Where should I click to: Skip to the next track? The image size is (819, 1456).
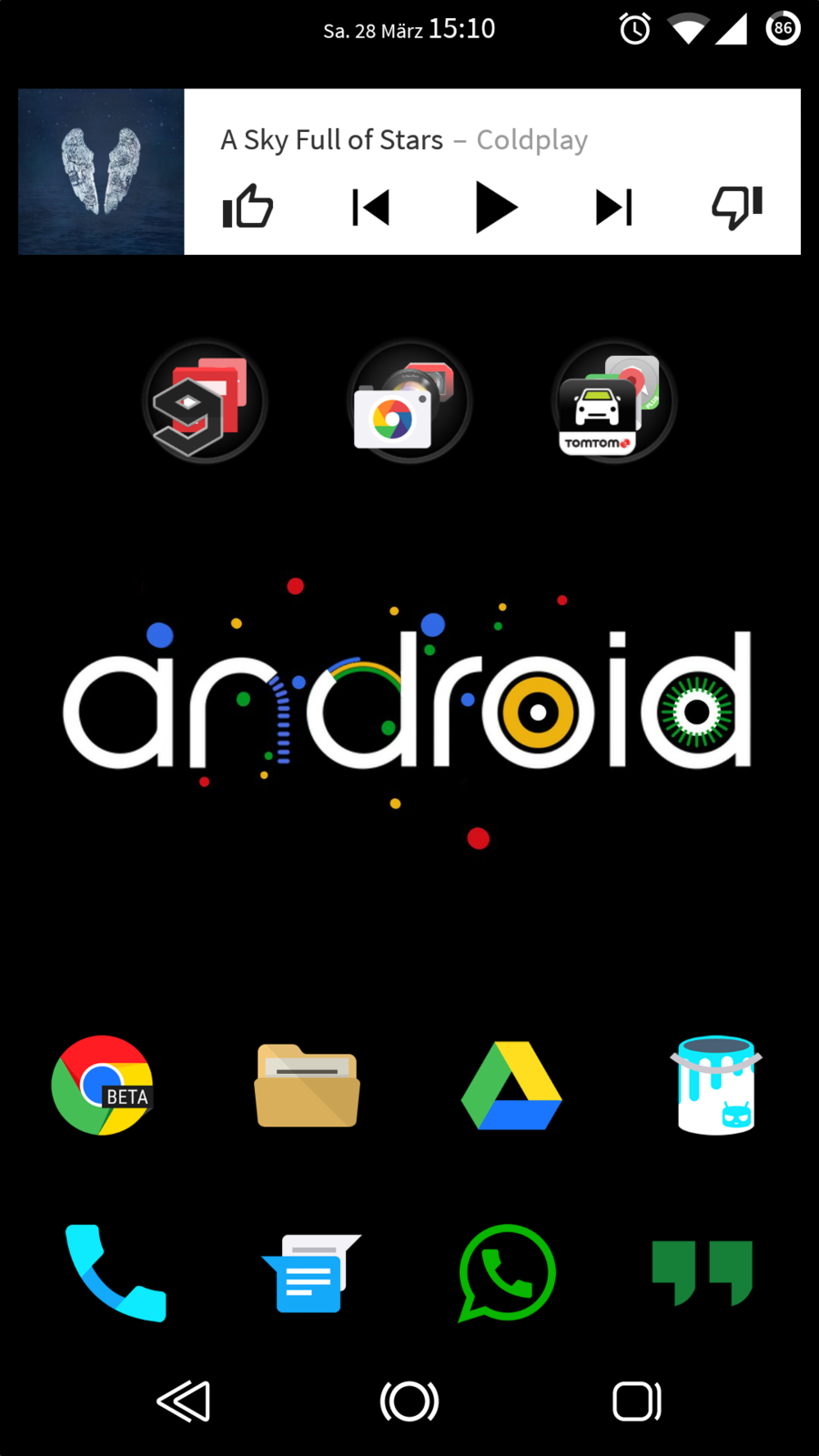(614, 207)
